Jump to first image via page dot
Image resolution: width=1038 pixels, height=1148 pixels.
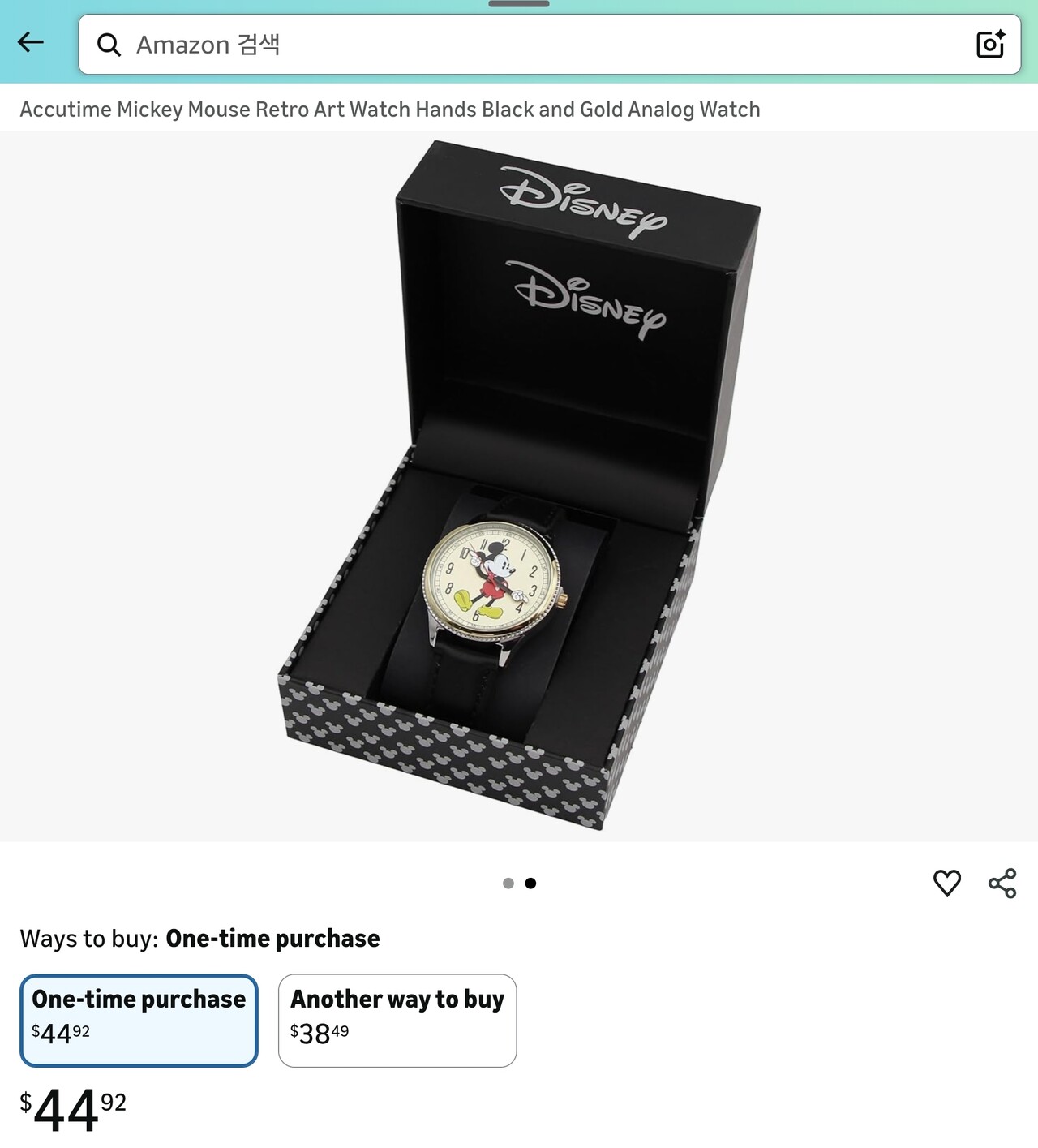508,883
